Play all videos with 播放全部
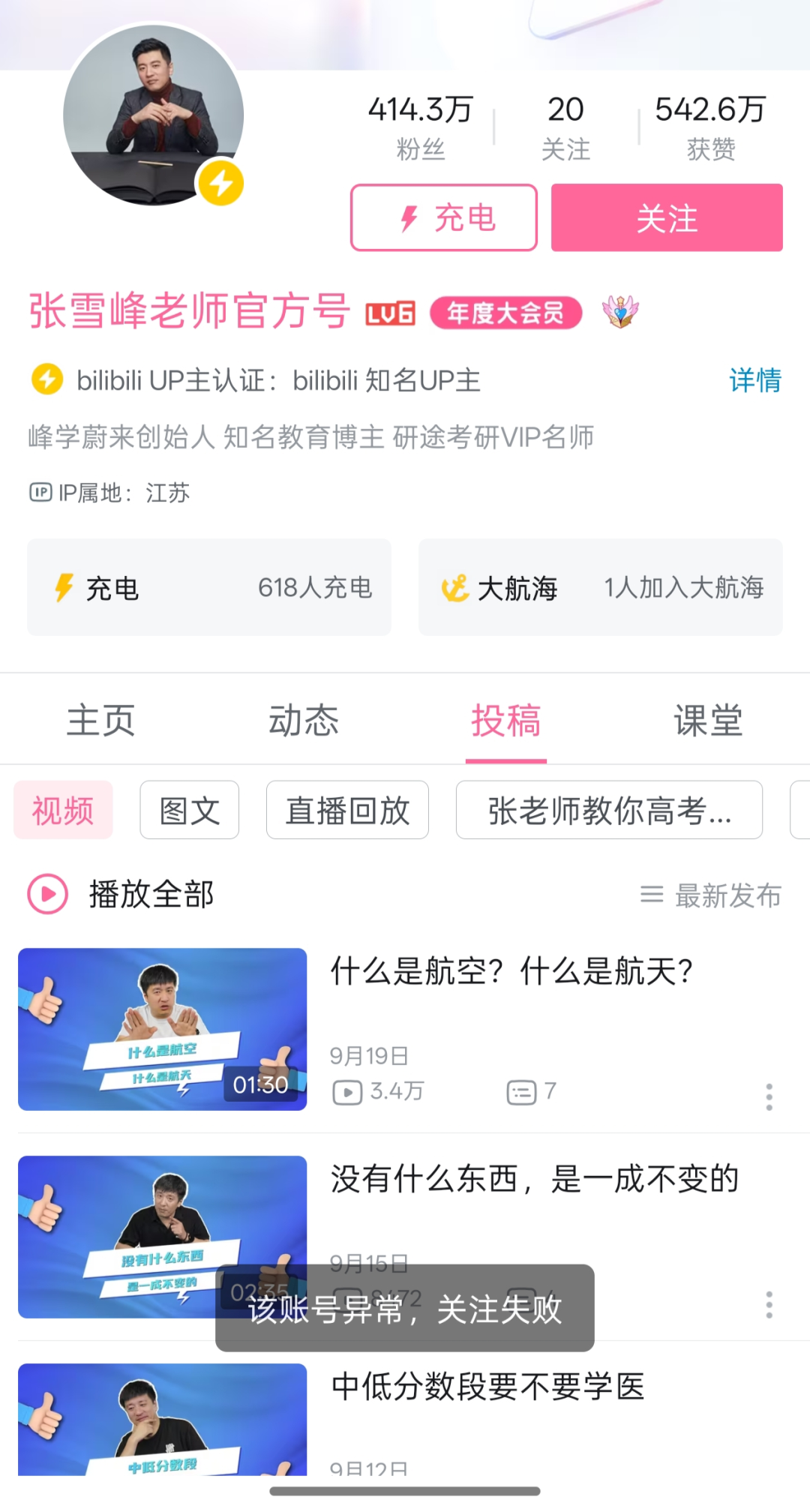The image size is (810, 1512). 121,894
